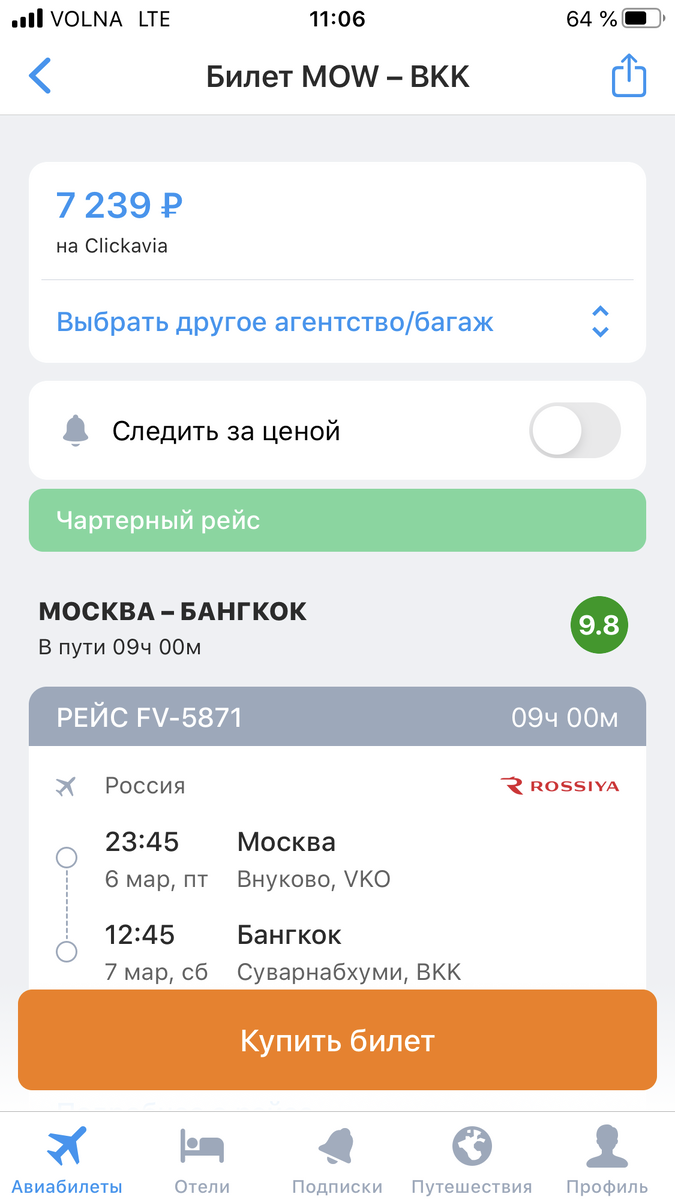Switch to Авиабилеты tab

click(x=67, y=1160)
